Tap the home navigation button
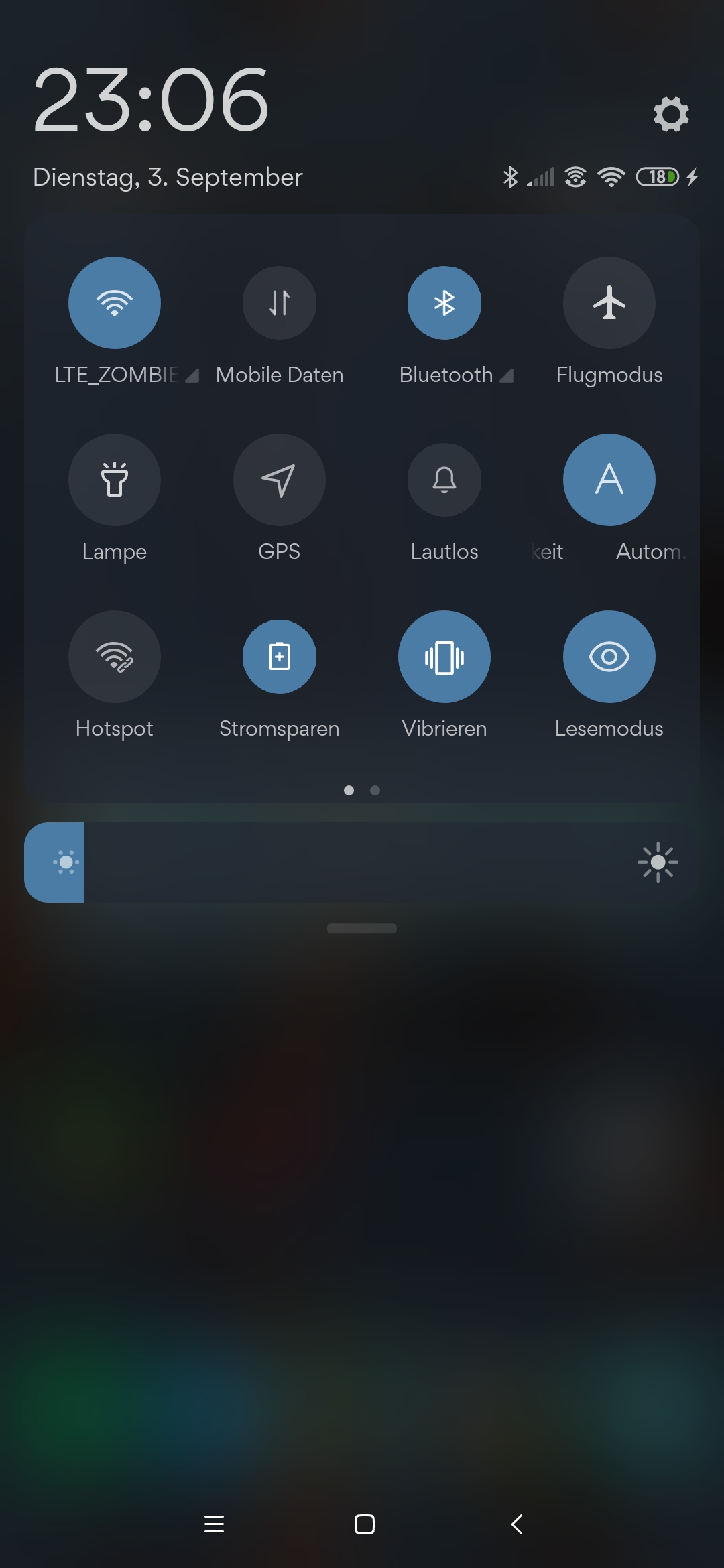The height and width of the screenshot is (1568, 724). [x=364, y=1524]
